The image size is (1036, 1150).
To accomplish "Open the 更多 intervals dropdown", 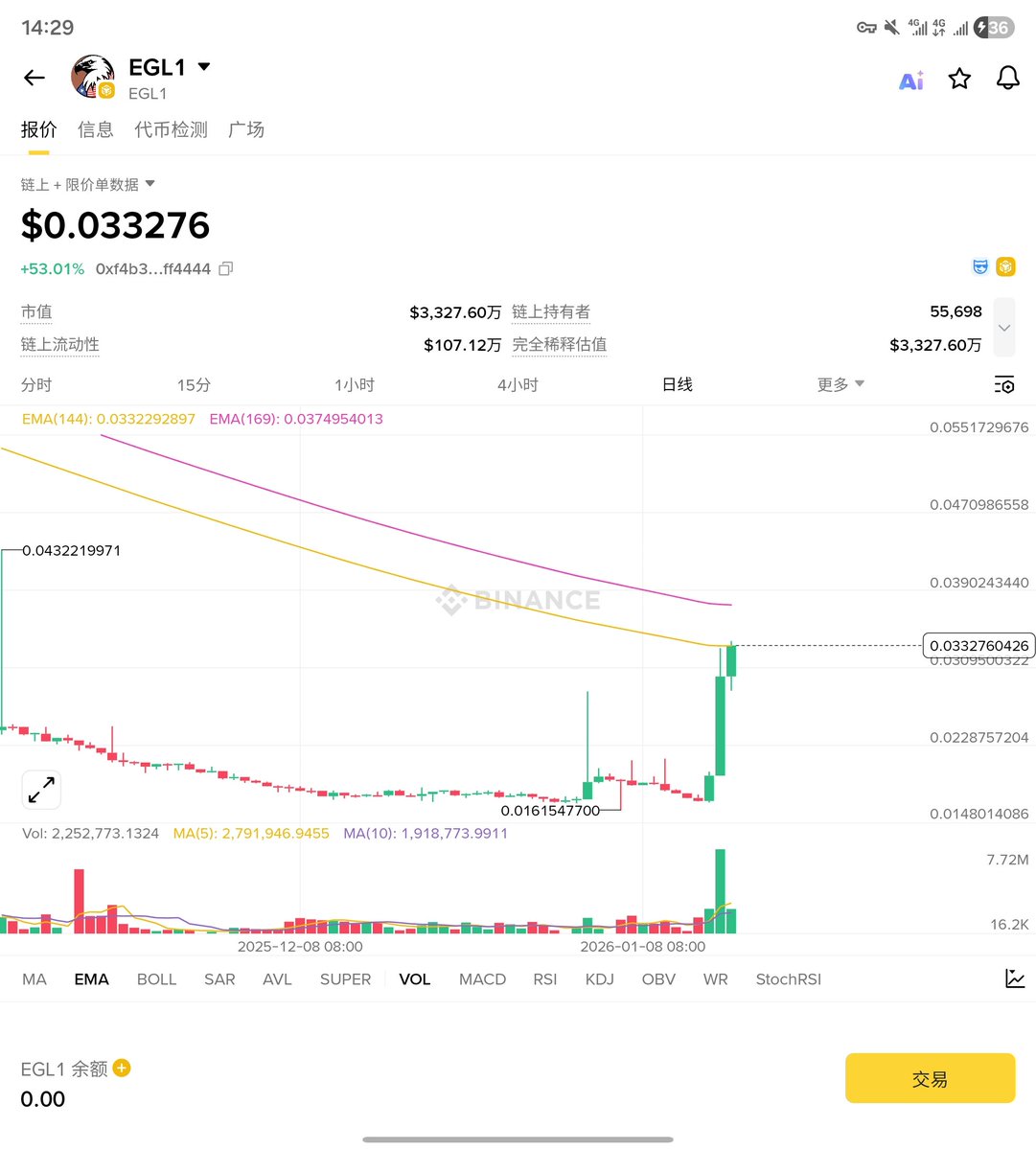I will tap(840, 384).
